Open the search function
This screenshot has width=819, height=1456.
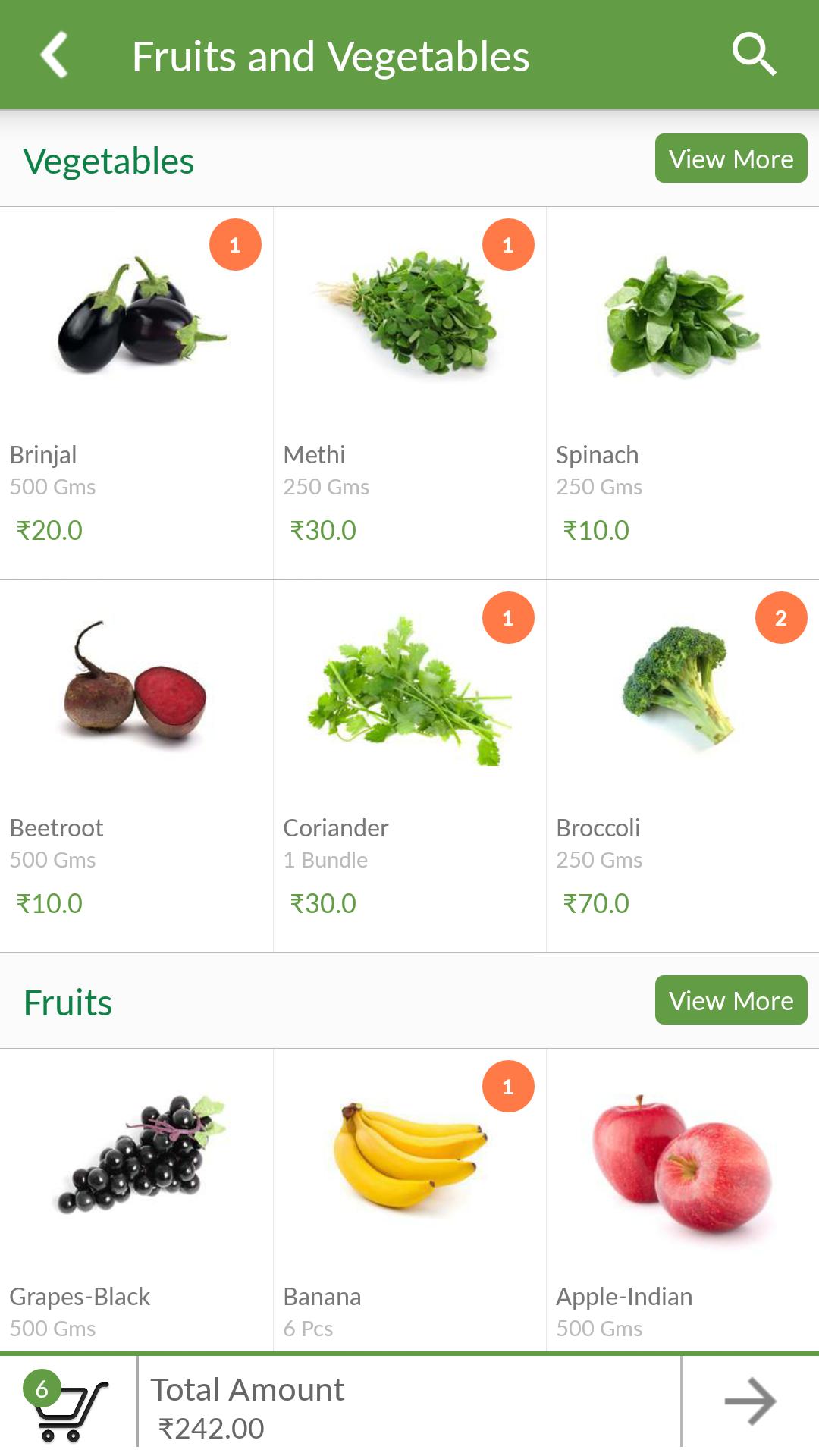click(753, 54)
